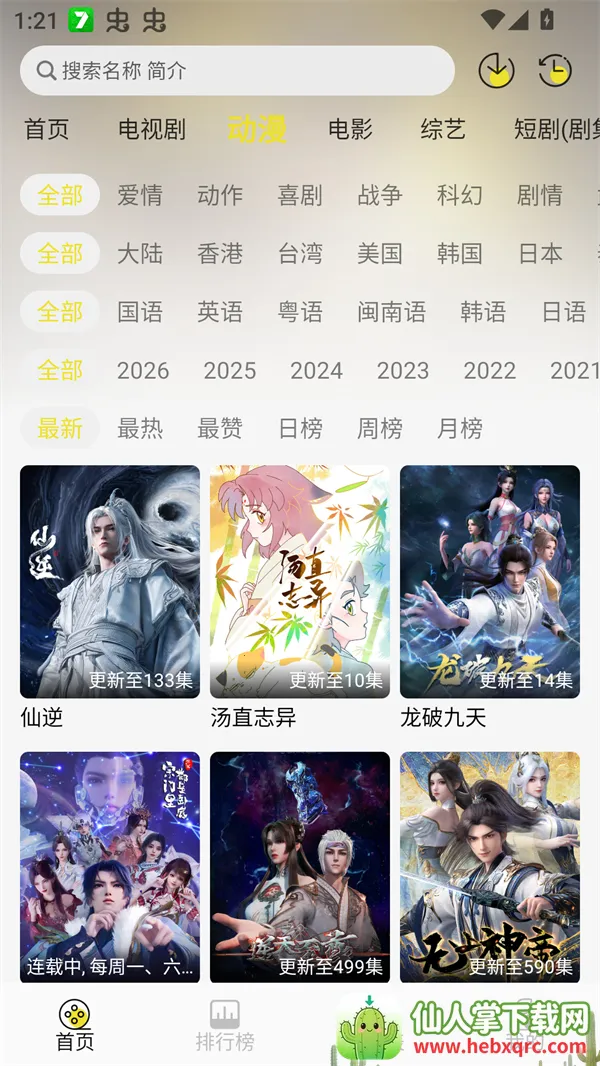Switch to the 电影 tab
The image size is (600, 1066).
pos(350,129)
